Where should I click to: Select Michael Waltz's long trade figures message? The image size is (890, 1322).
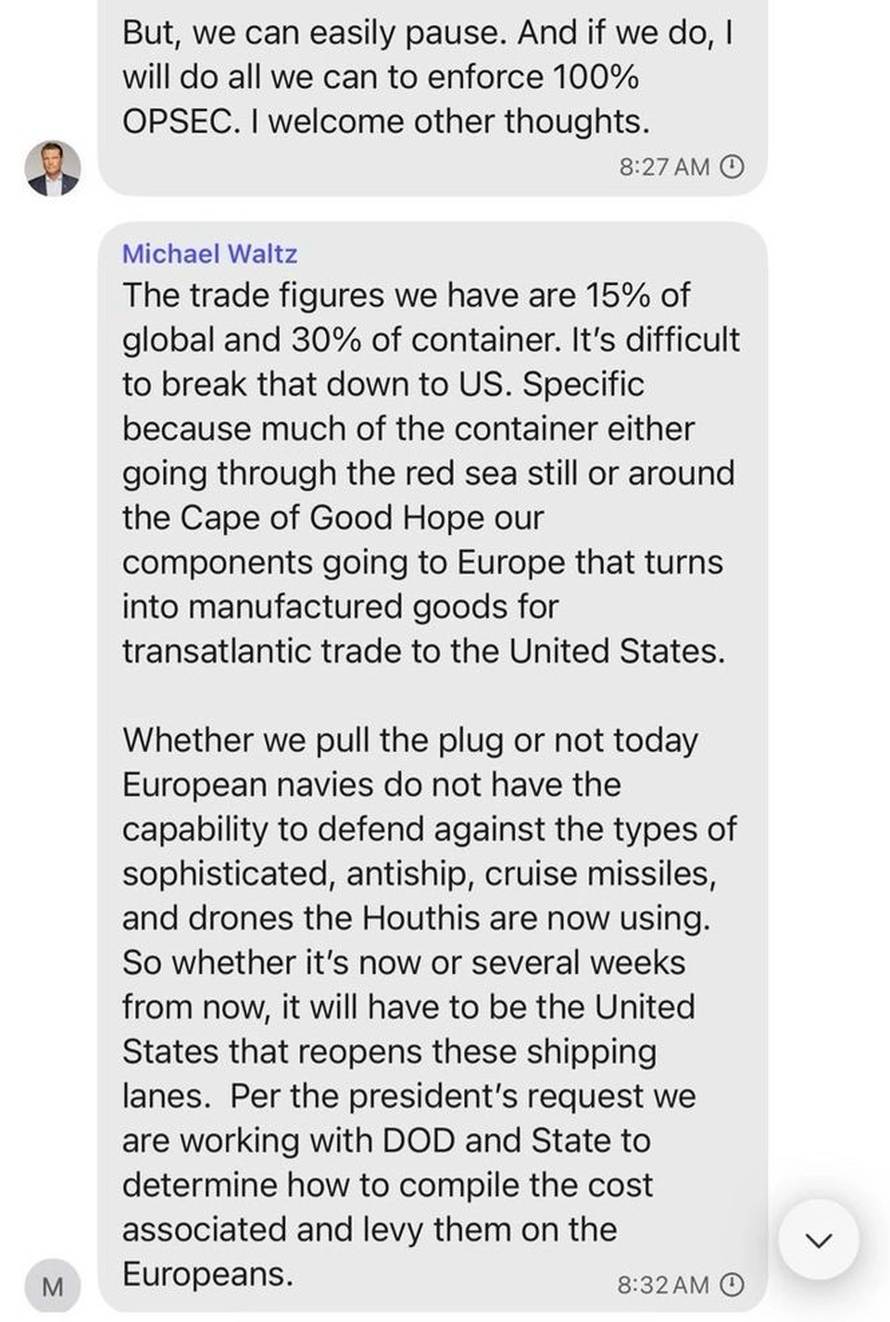430,470
